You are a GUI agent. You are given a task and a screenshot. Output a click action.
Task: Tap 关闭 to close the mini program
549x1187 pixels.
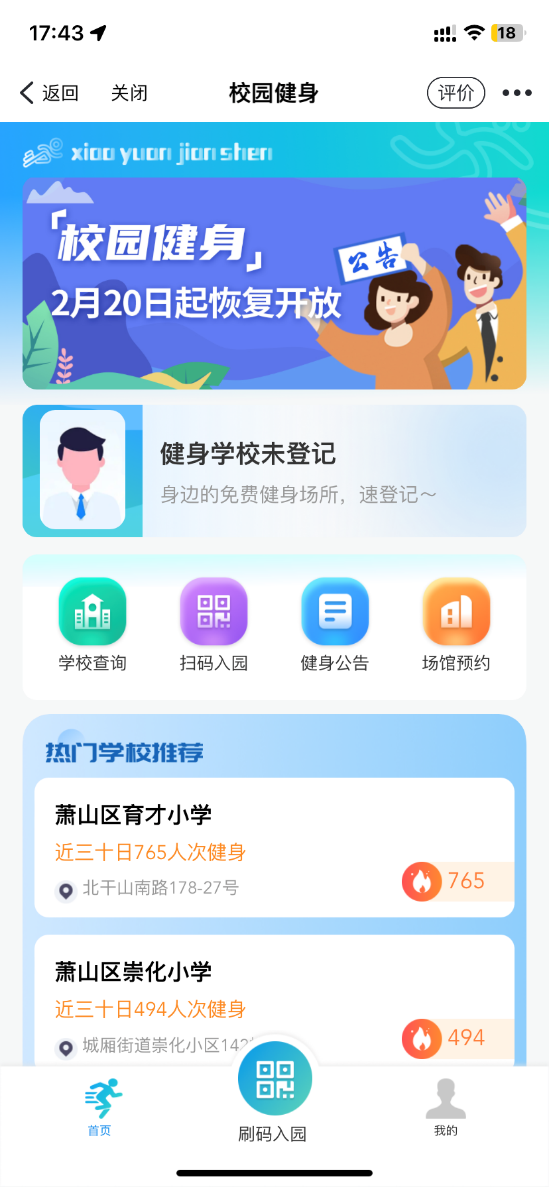[x=129, y=93]
